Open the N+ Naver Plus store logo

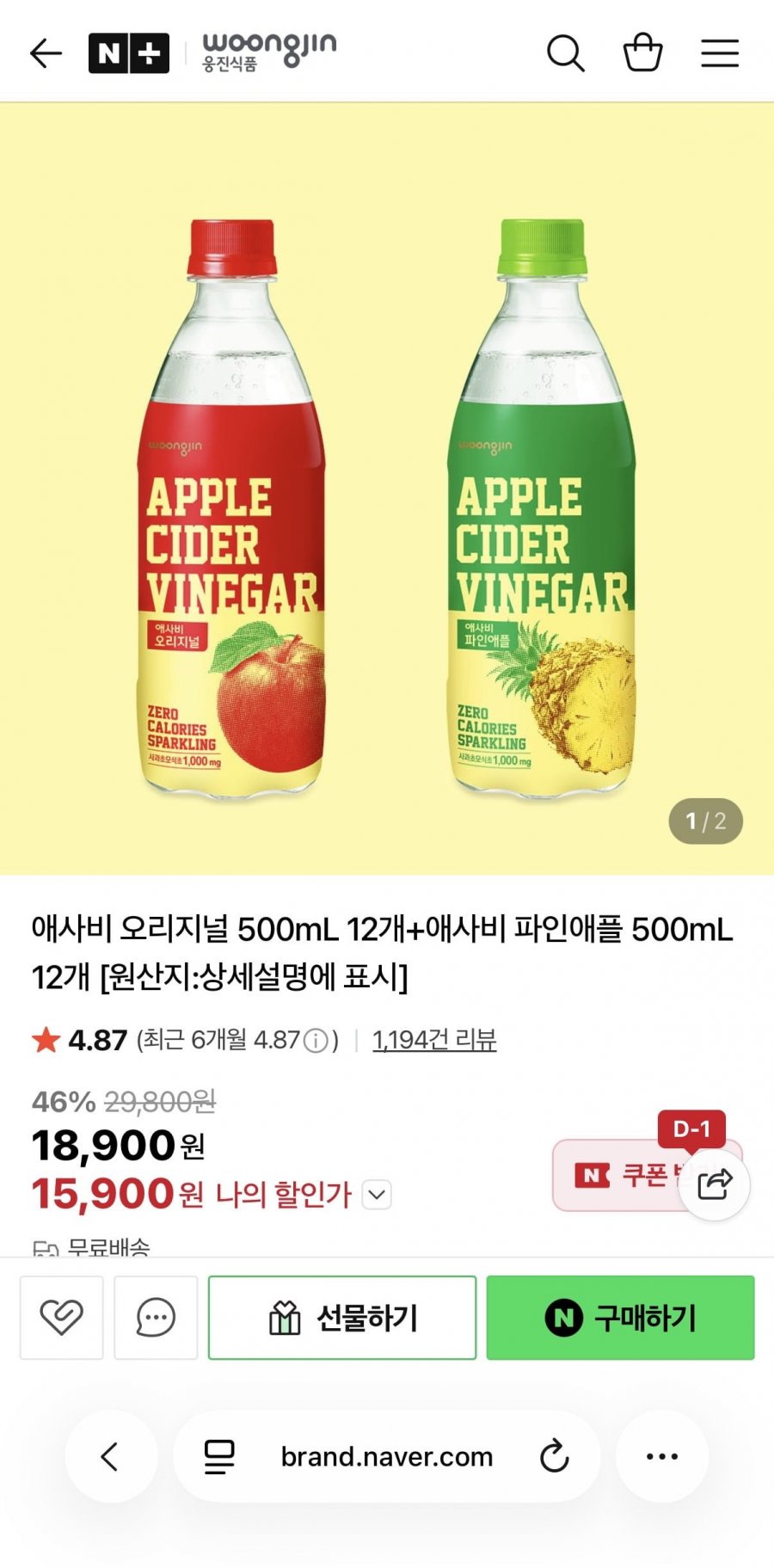(128, 53)
